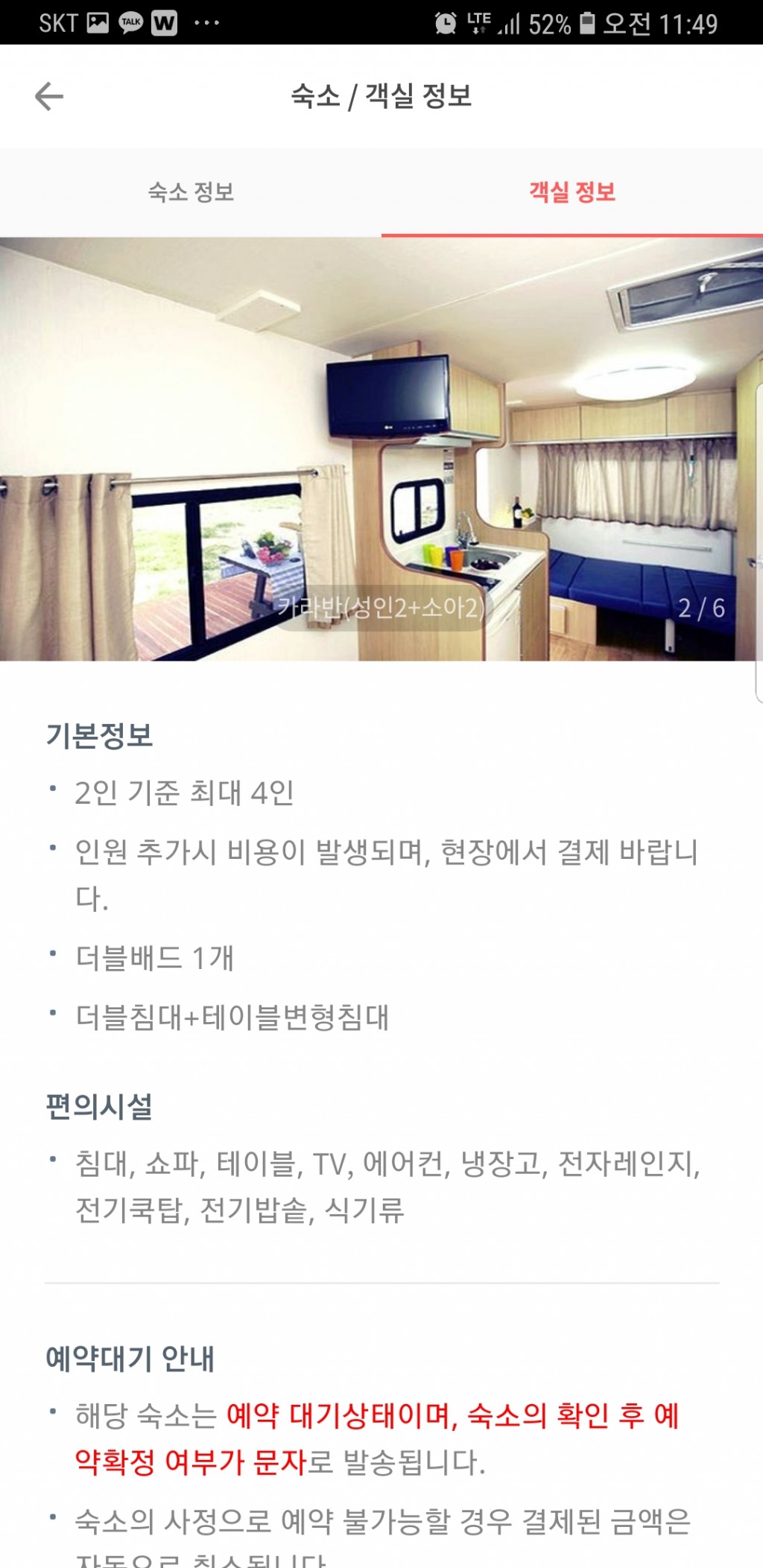Select the 객실 정보 tab
763x1568 pixels.
[572, 192]
